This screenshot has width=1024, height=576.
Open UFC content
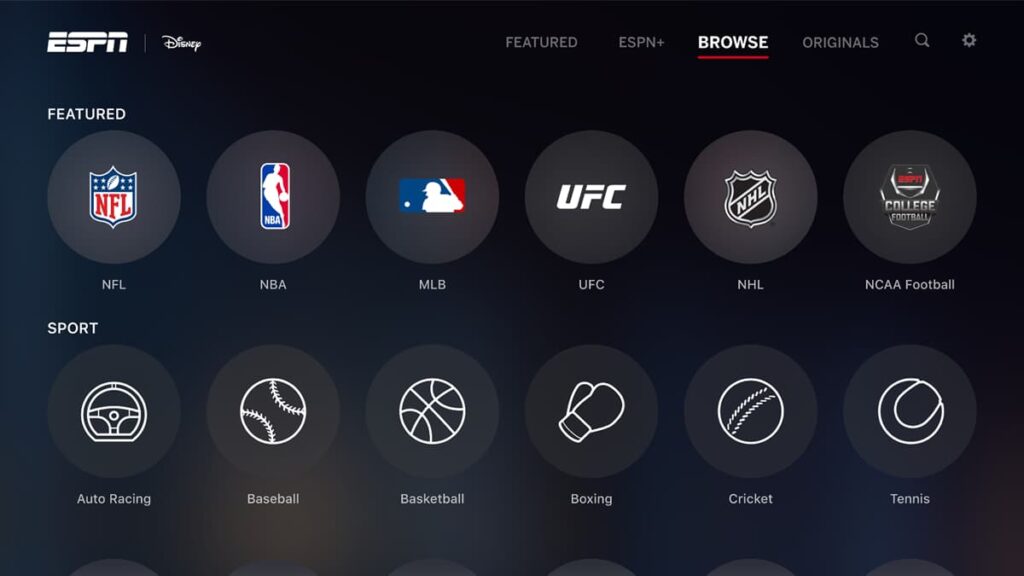(x=591, y=197)
